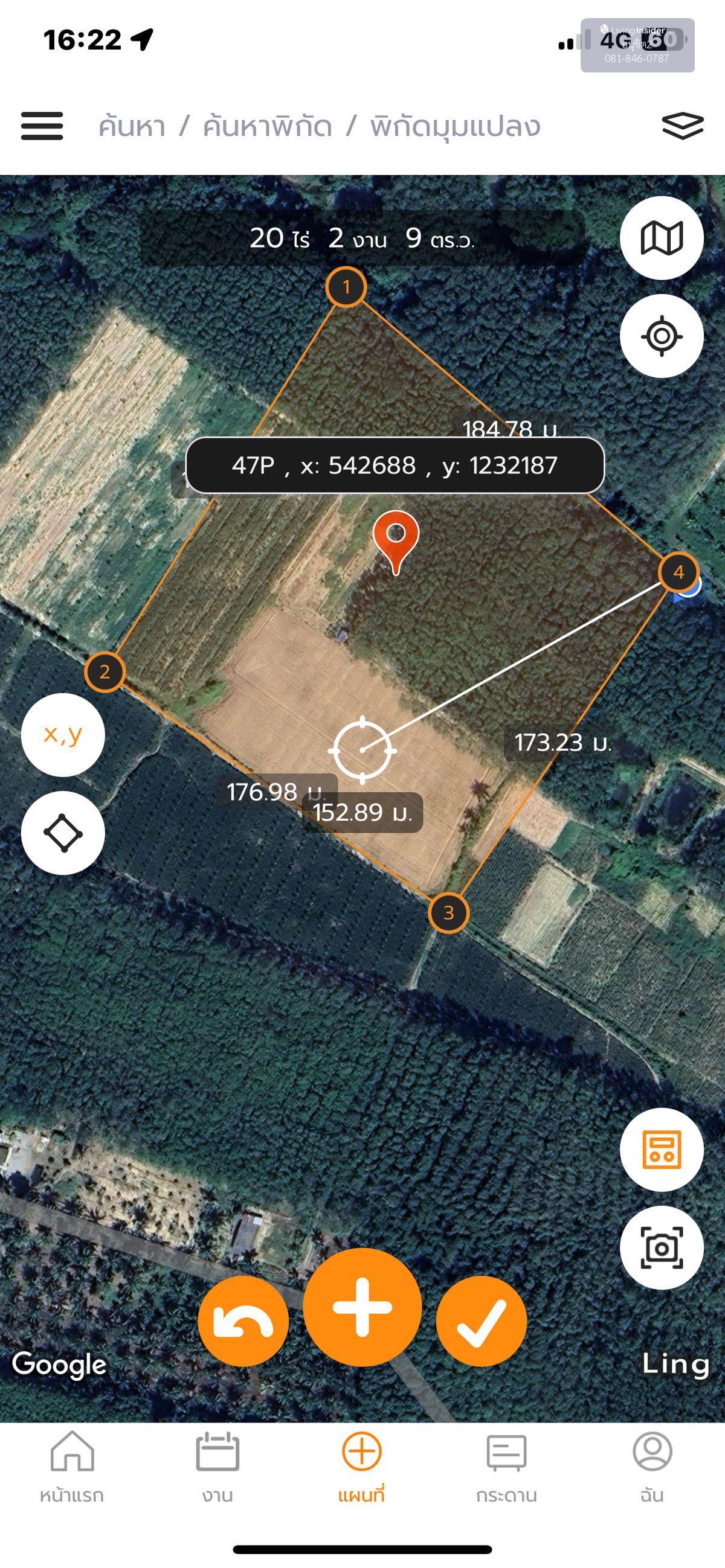Open the orange calculator tool
725x1568 pixels.
pos(662,1149)
